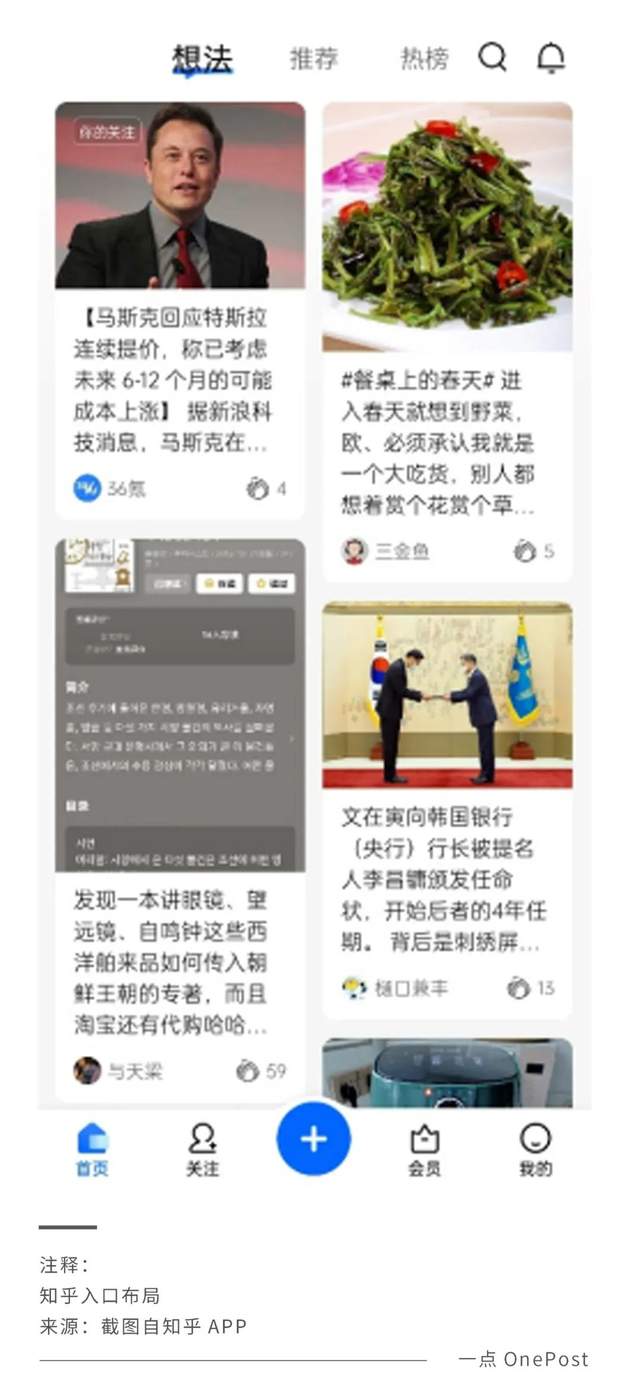Select the 想法 tab
Viewport: 640px width, 1393px height.
point(203,59)
